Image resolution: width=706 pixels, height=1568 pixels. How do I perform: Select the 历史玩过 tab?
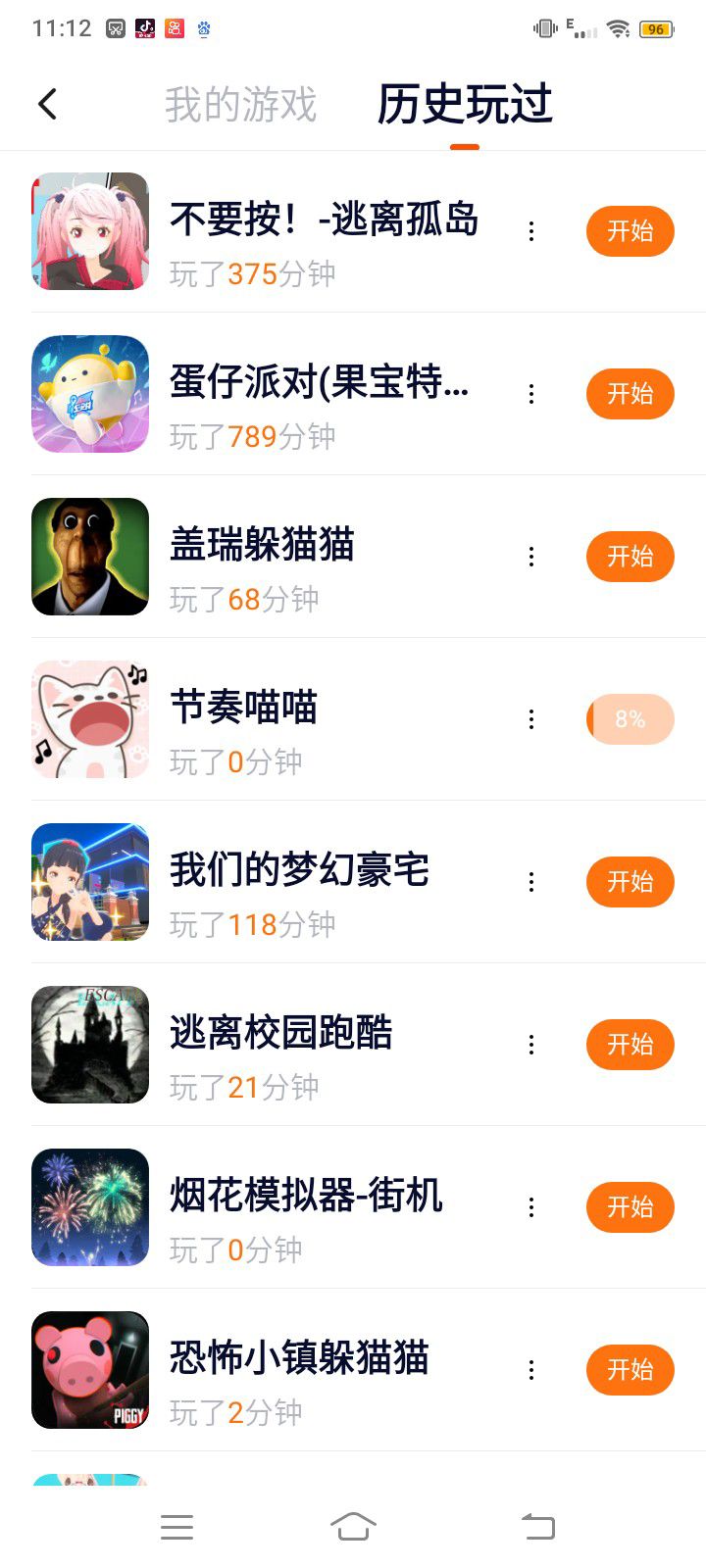[x=465, y=104]
